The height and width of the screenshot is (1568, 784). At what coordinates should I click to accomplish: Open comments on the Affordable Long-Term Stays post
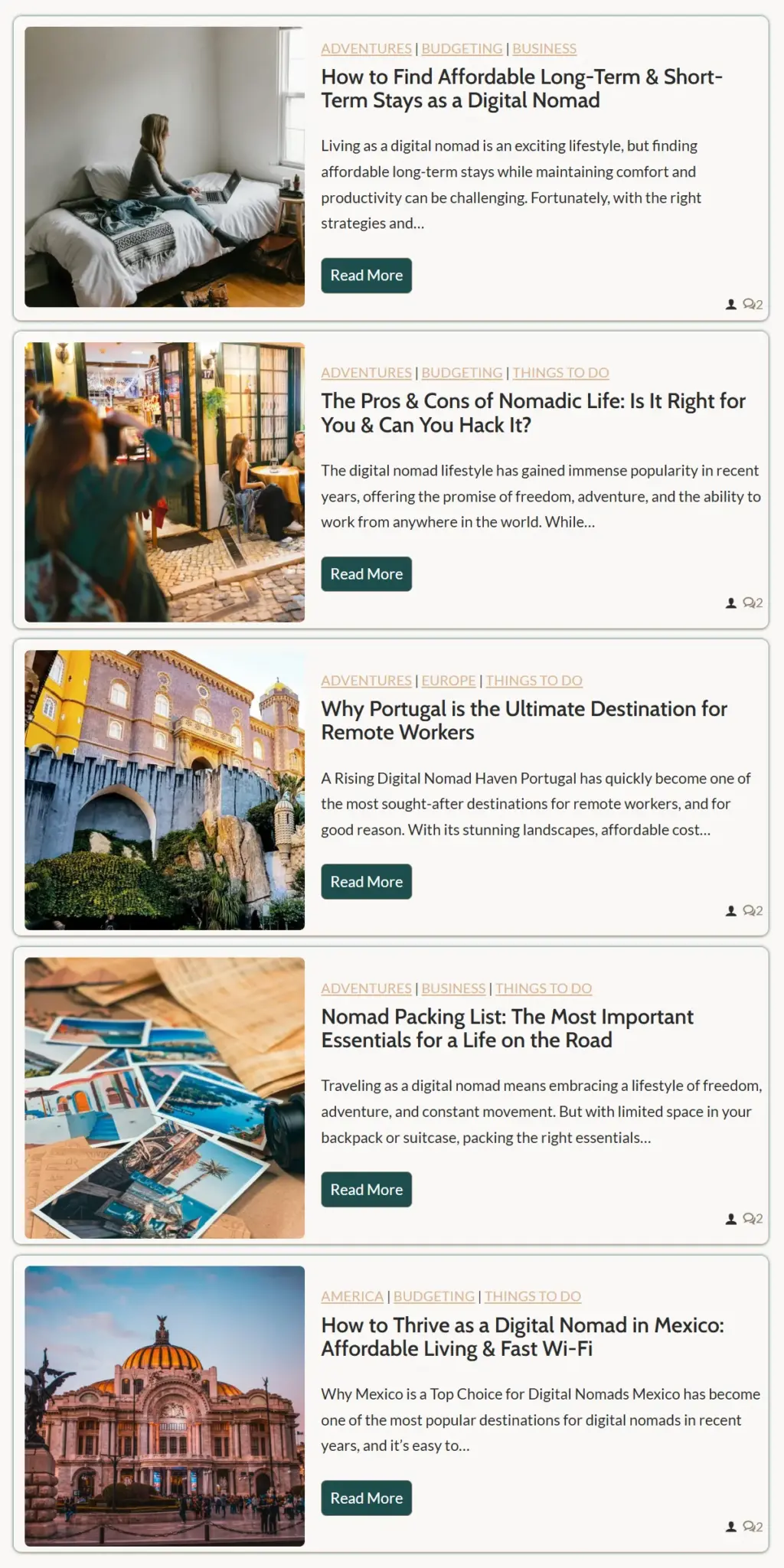(x=753, y=305)
